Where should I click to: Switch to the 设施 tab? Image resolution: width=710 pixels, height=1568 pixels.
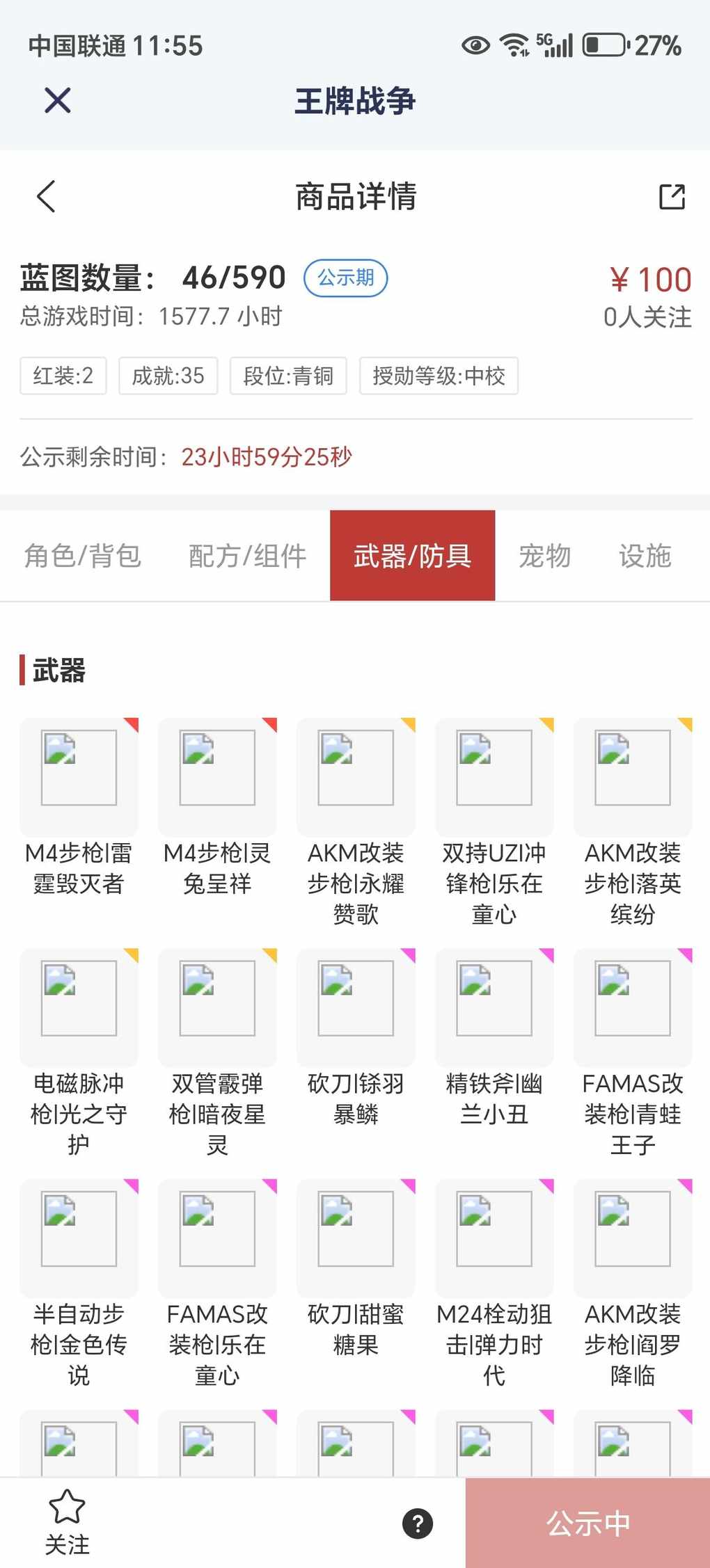pos(645,556)
